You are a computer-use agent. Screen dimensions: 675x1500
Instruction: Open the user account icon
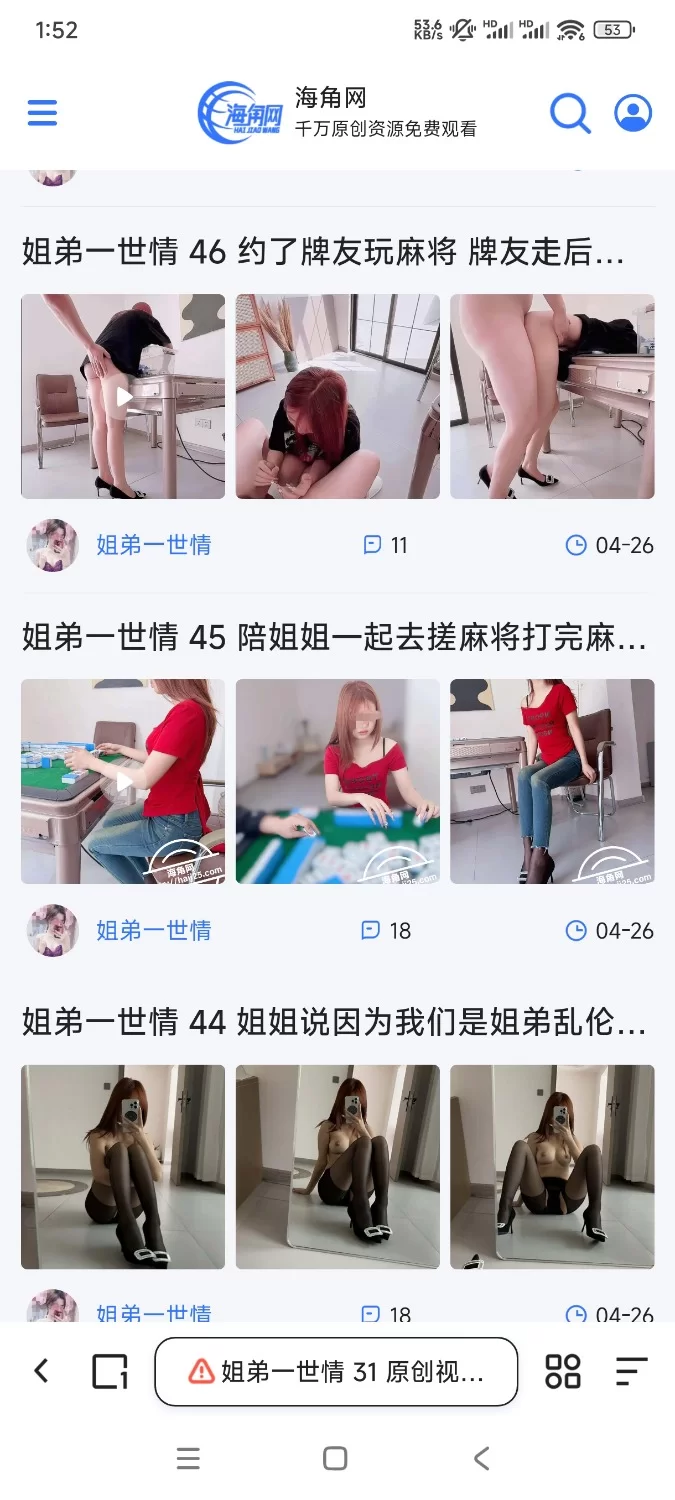click(x=632, y=113)
